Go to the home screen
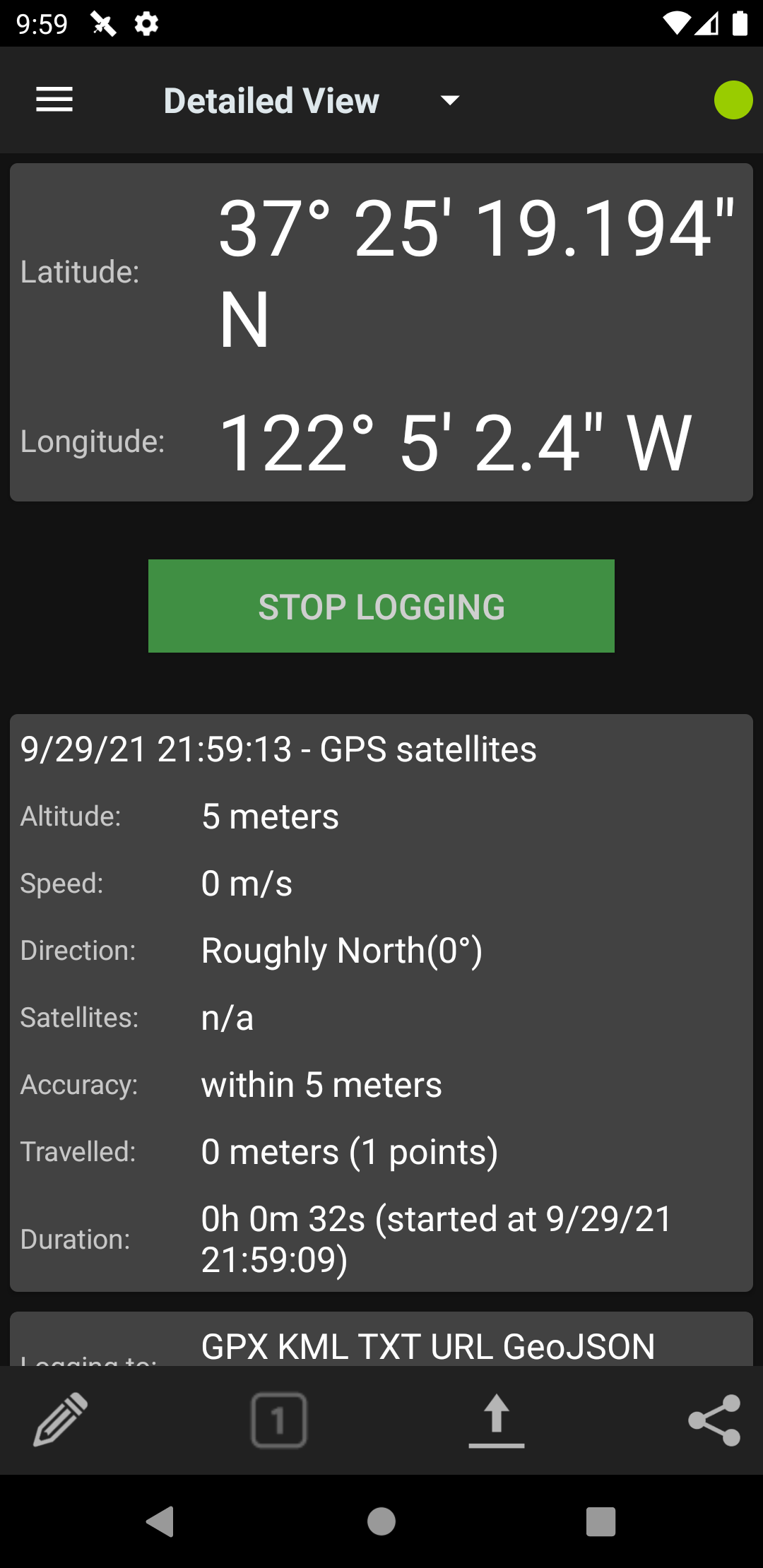The height and width of the screenshot is (1568, 763). click(381, 1521)
